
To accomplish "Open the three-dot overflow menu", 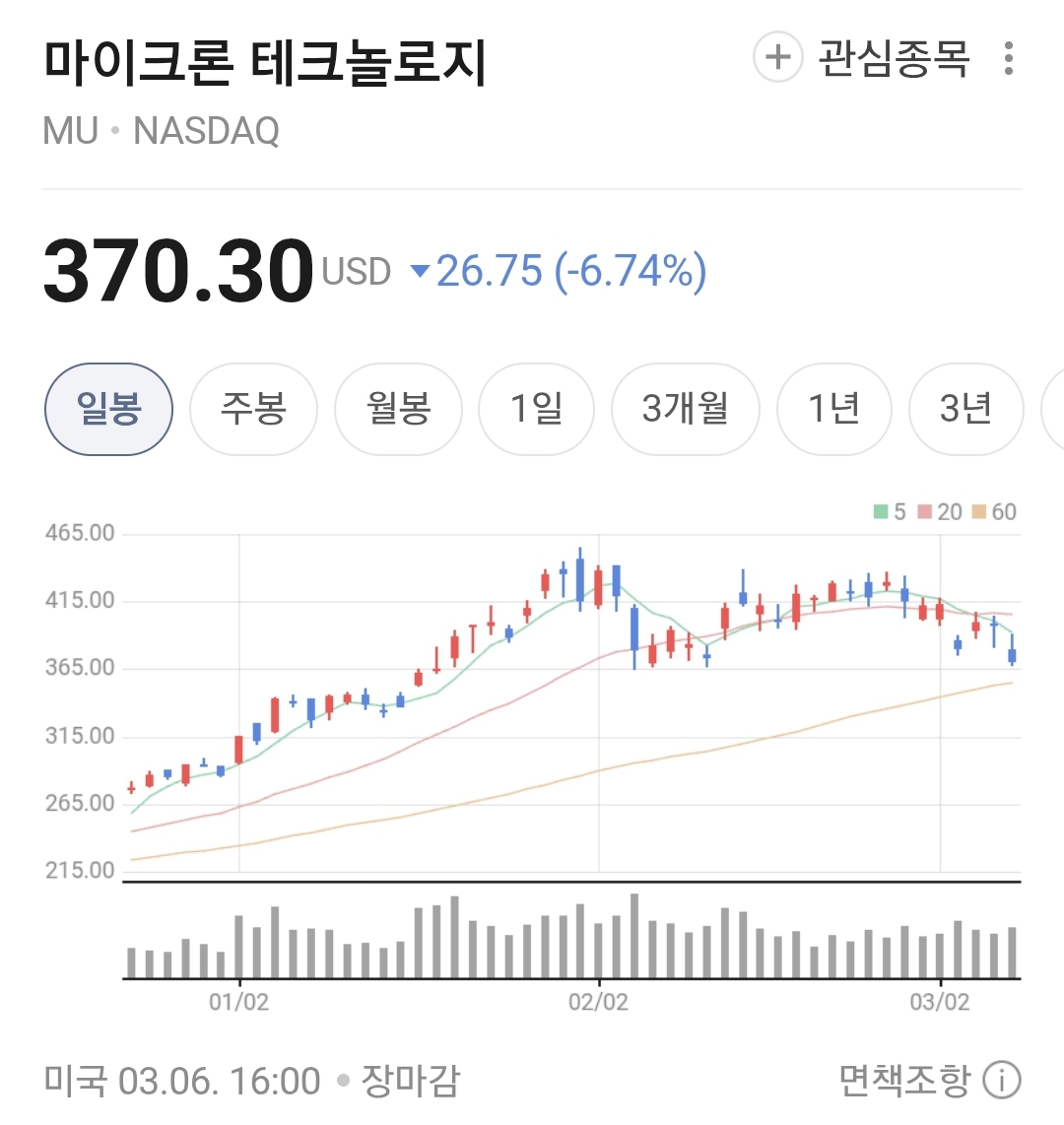I will [1008, 58].
